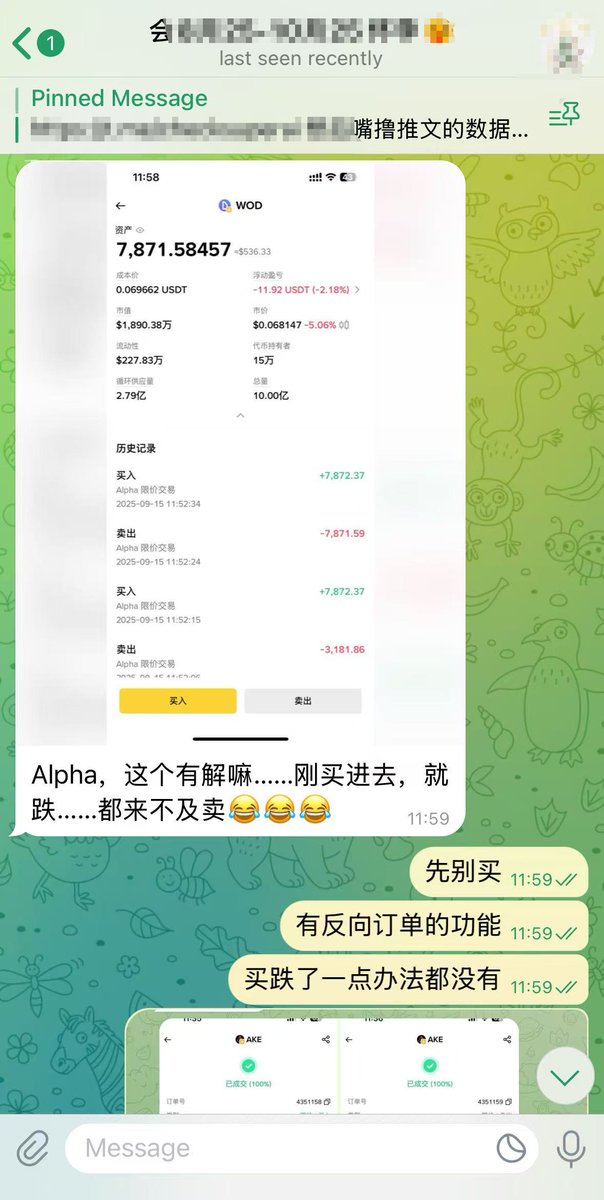The width and height of the screenshot is (604, 1200).
Task: Attach a file with the paperclip
Action: click(x=32, y=1148)
